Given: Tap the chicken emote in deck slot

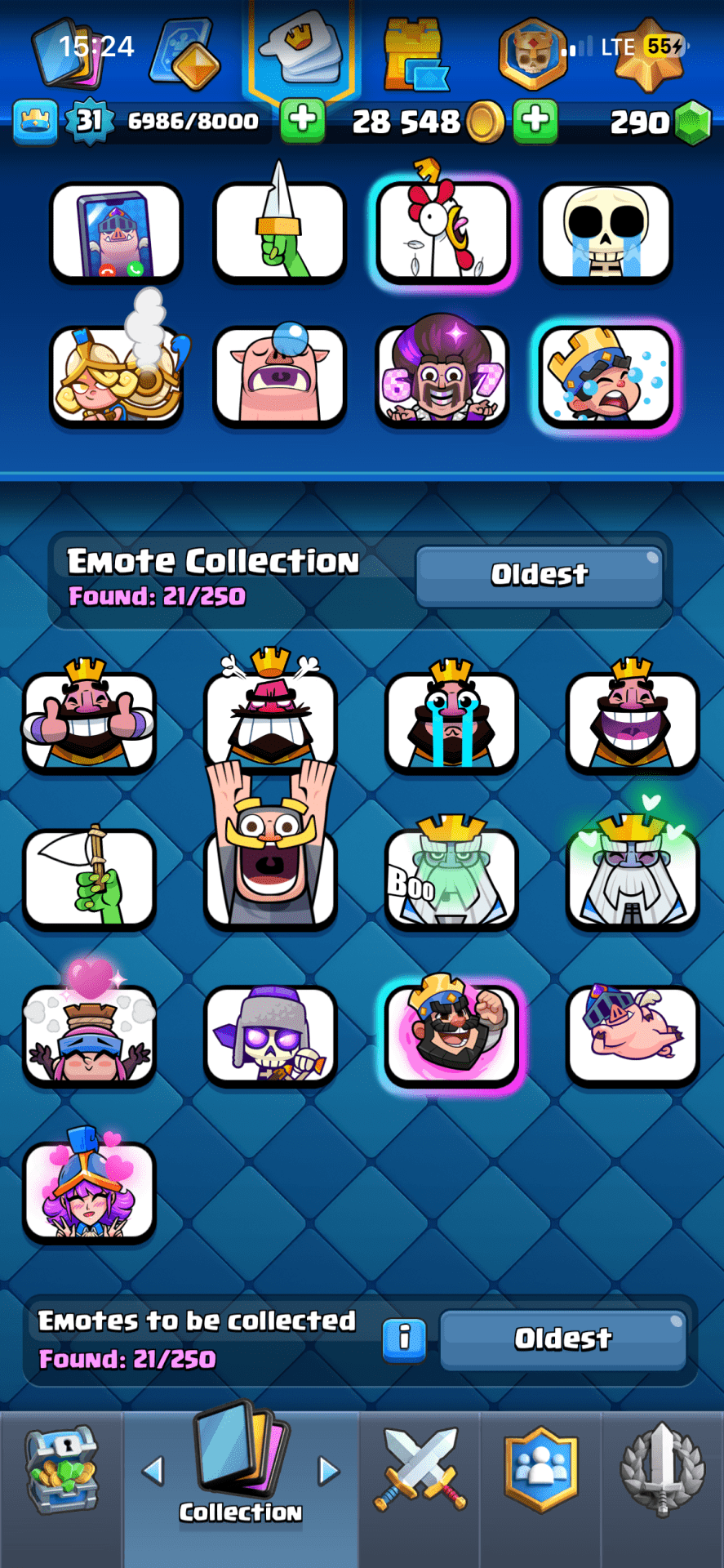Looking at the screenshot, I should click(442, 232).
